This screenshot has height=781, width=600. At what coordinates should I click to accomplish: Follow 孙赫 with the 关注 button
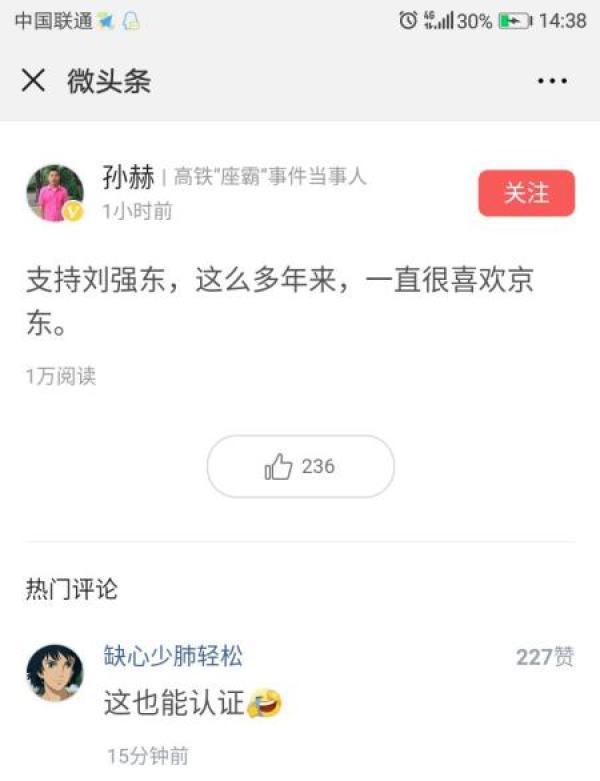point(526,193)
